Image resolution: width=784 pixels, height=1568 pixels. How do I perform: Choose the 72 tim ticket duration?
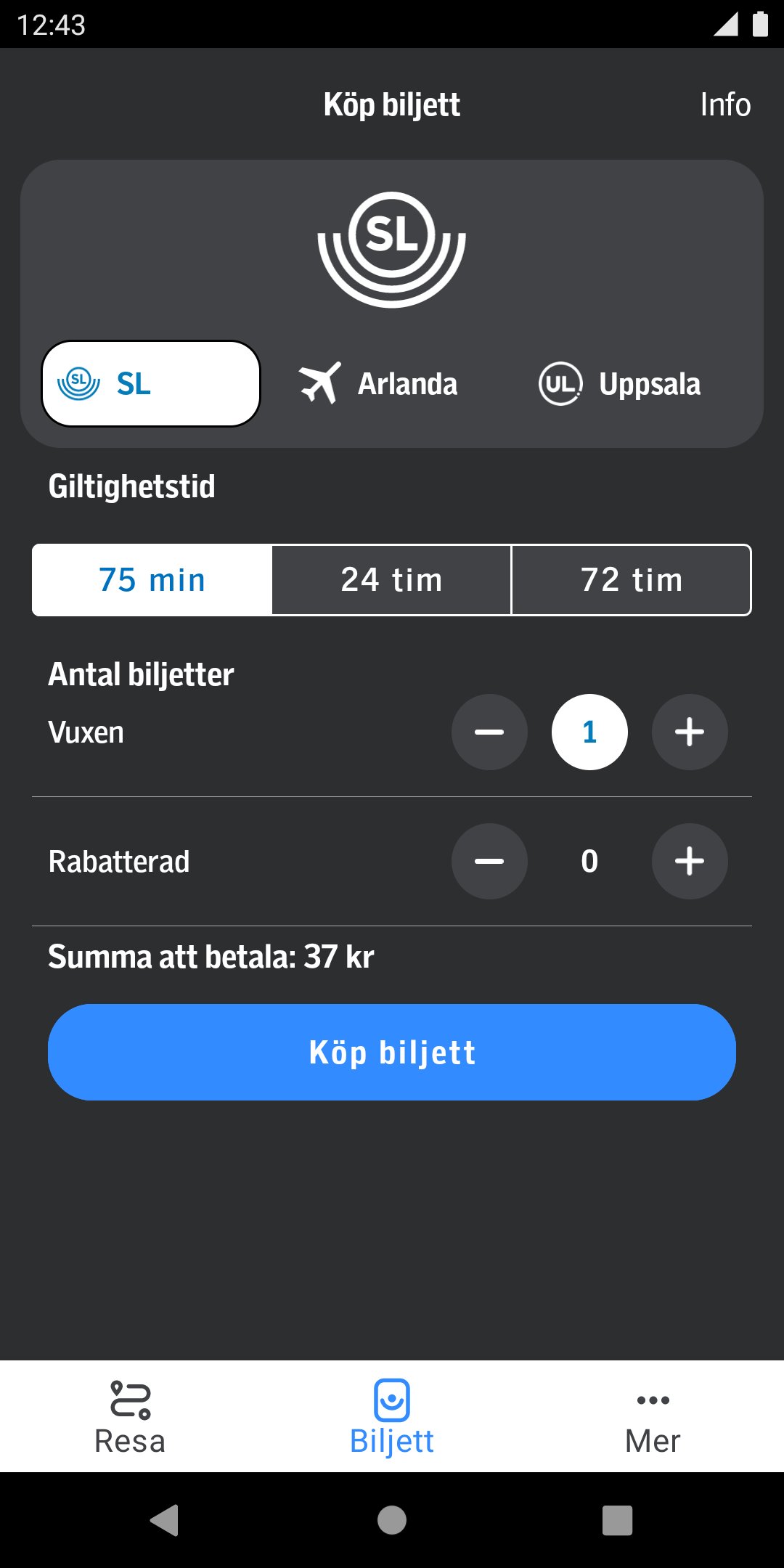click(x=631, y=579)
